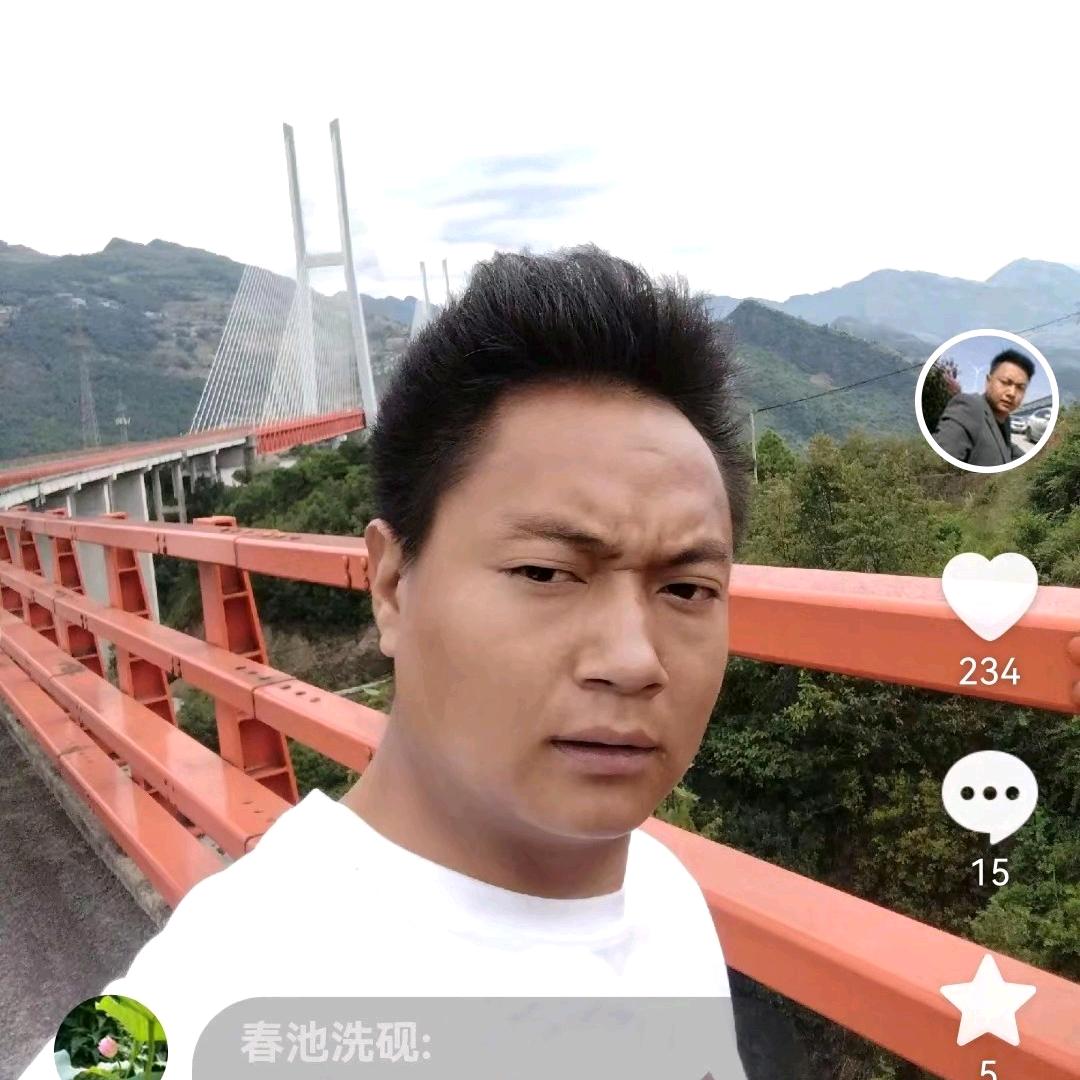View the lotus avatar of commenter 春池洗砚
This screenshot has height=1080, width=1080.
pyautogui.click(x=110, y=1040)
